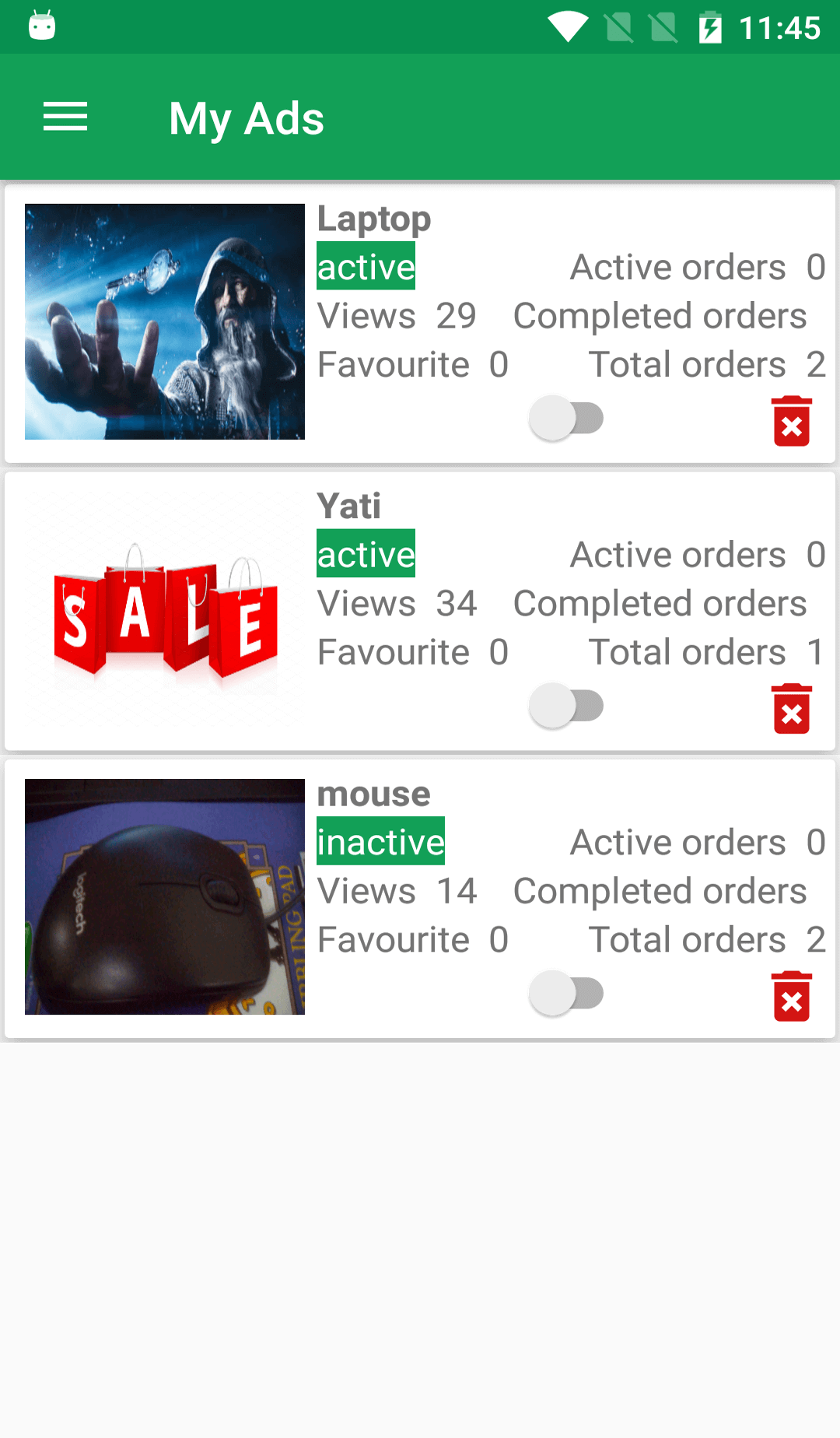Delete the mouse ad
The image size is (840, 1438).
point(792,996)
